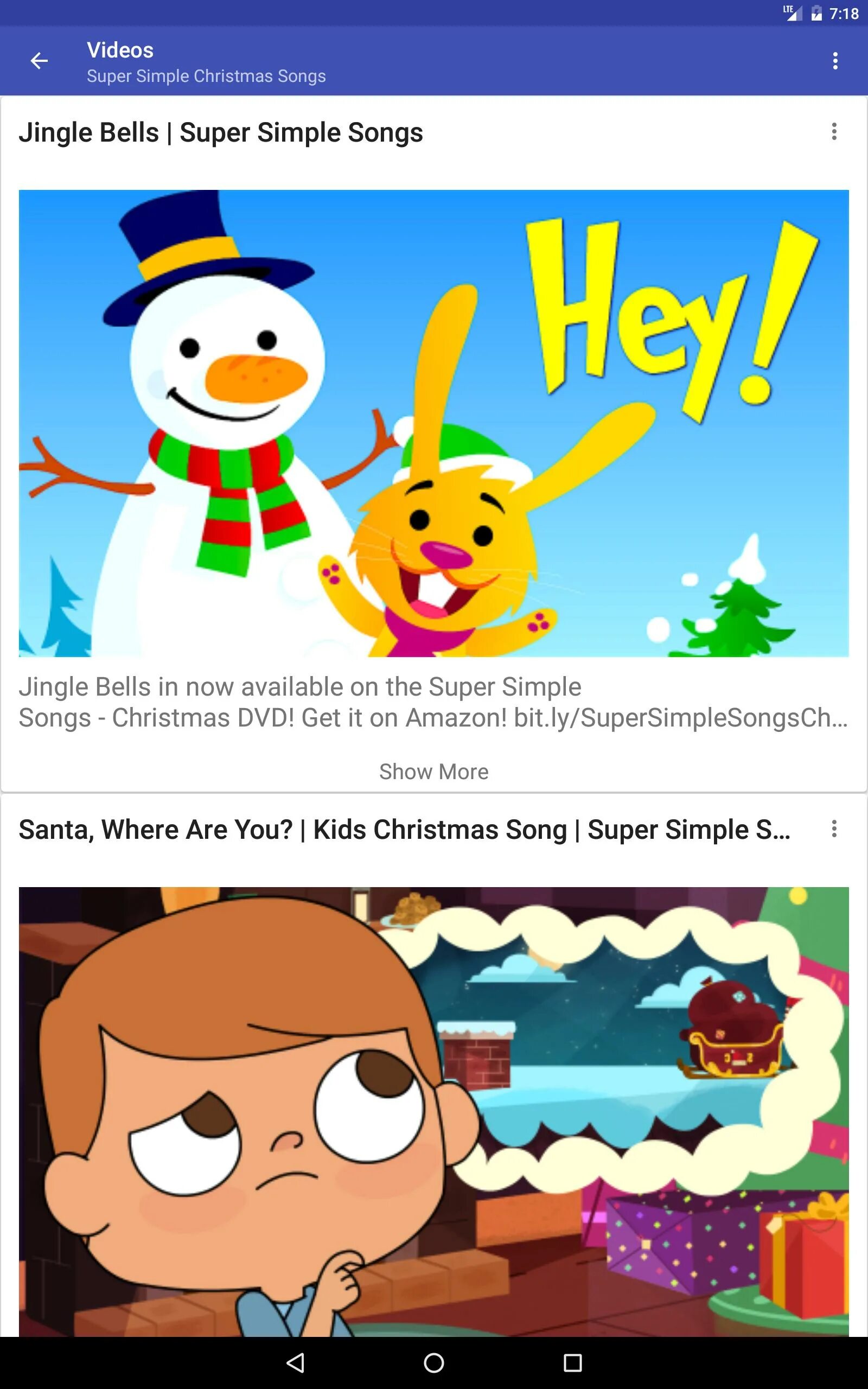Image resolution: width=868 pixels, height=1389 pixels.
Task: Play Santa, Where Are You video thumbnail
Action: 433,1111
